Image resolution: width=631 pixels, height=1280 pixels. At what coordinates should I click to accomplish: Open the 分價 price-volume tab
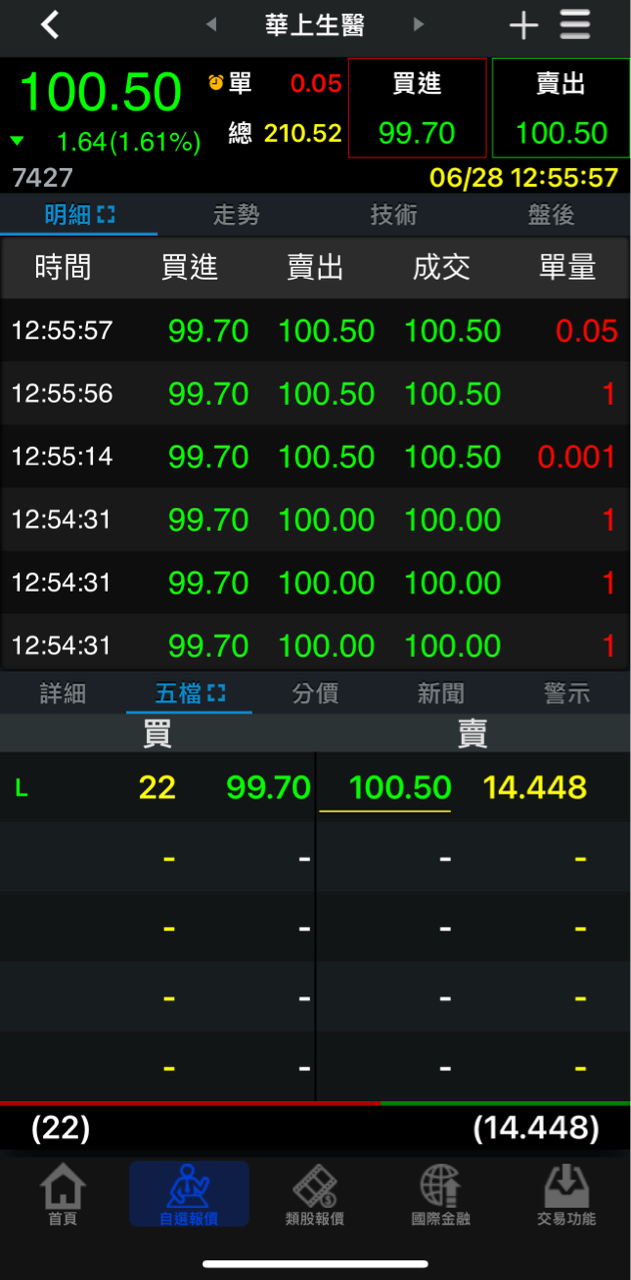(315, 694)
